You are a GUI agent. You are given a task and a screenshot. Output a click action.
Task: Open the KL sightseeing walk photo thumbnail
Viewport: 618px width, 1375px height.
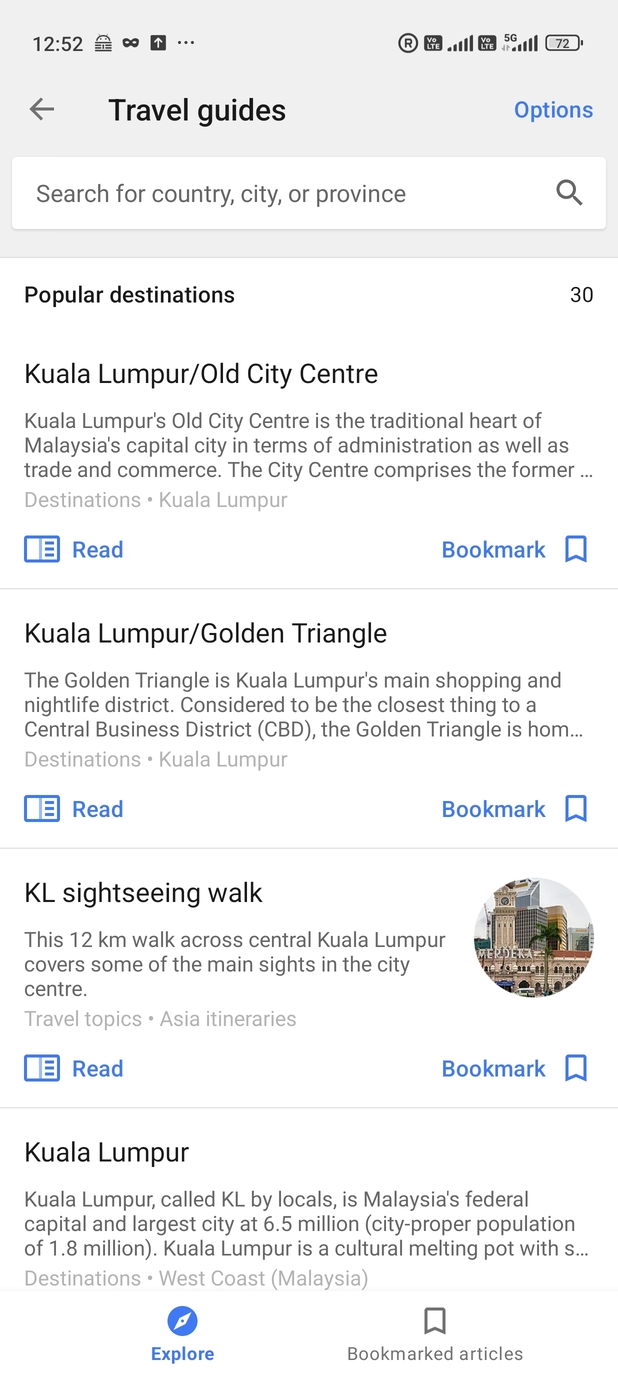(x=533, y=938)
